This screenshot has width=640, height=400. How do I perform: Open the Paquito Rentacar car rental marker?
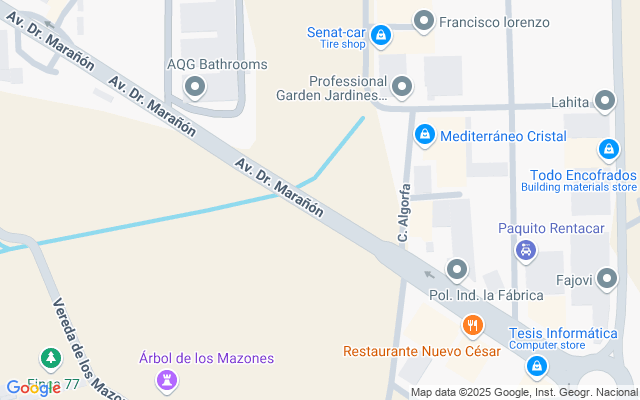527,251
